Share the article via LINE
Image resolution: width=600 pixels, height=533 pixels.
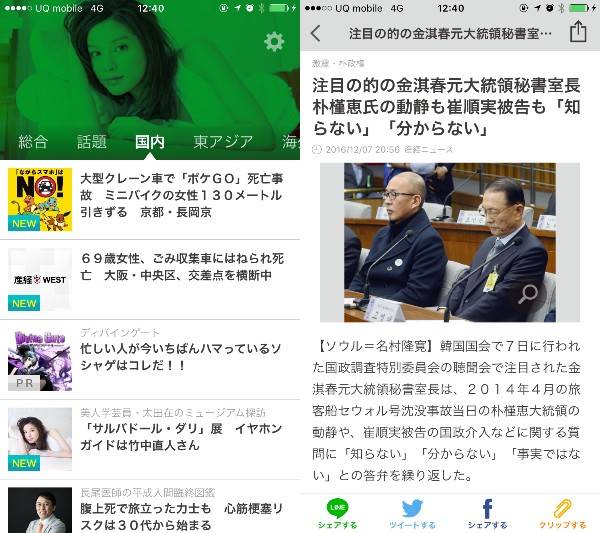[x=337, y=513]
